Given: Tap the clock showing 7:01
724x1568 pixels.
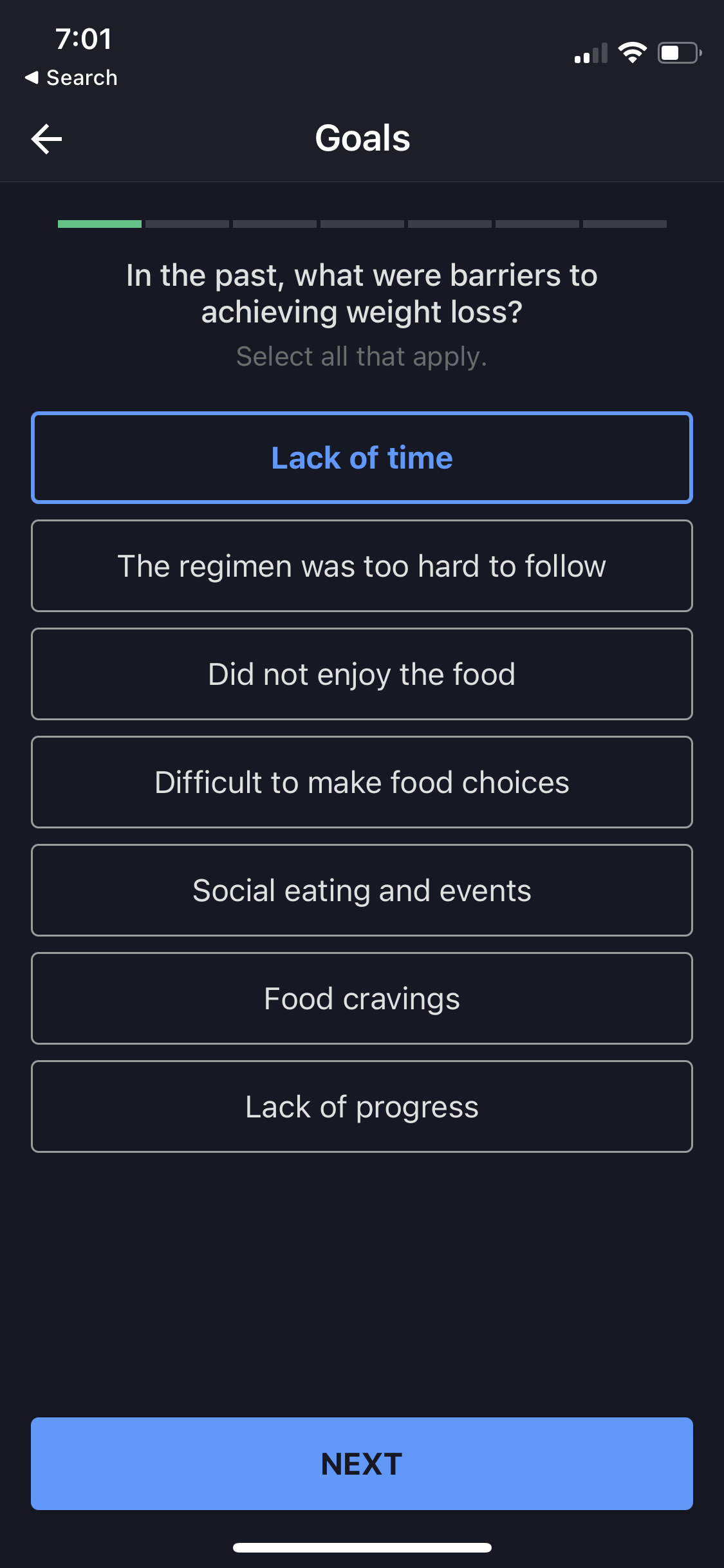Looking at the screenshot, I should tap(83, 38).
